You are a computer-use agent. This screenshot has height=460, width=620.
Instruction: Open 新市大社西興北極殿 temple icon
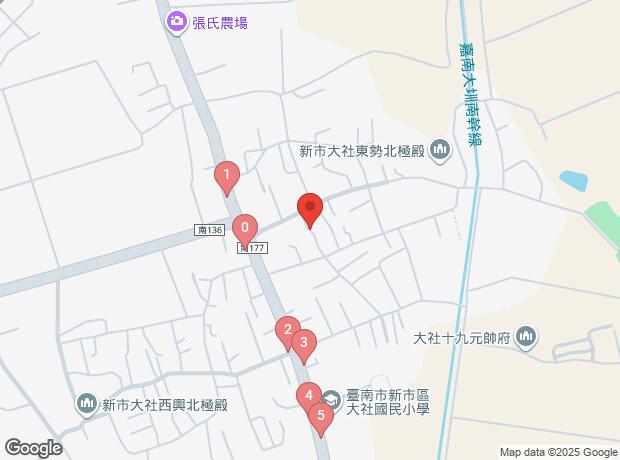(87, 404)
